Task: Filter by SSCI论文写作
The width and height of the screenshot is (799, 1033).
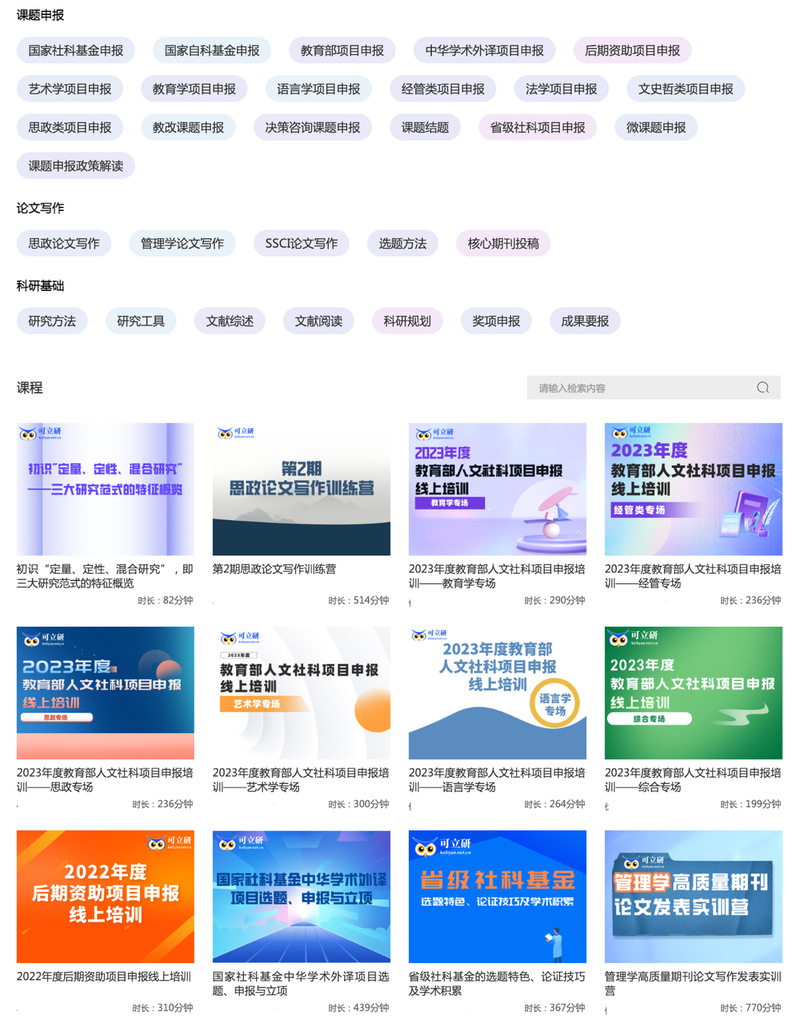Action: click(x=301, y=243)
